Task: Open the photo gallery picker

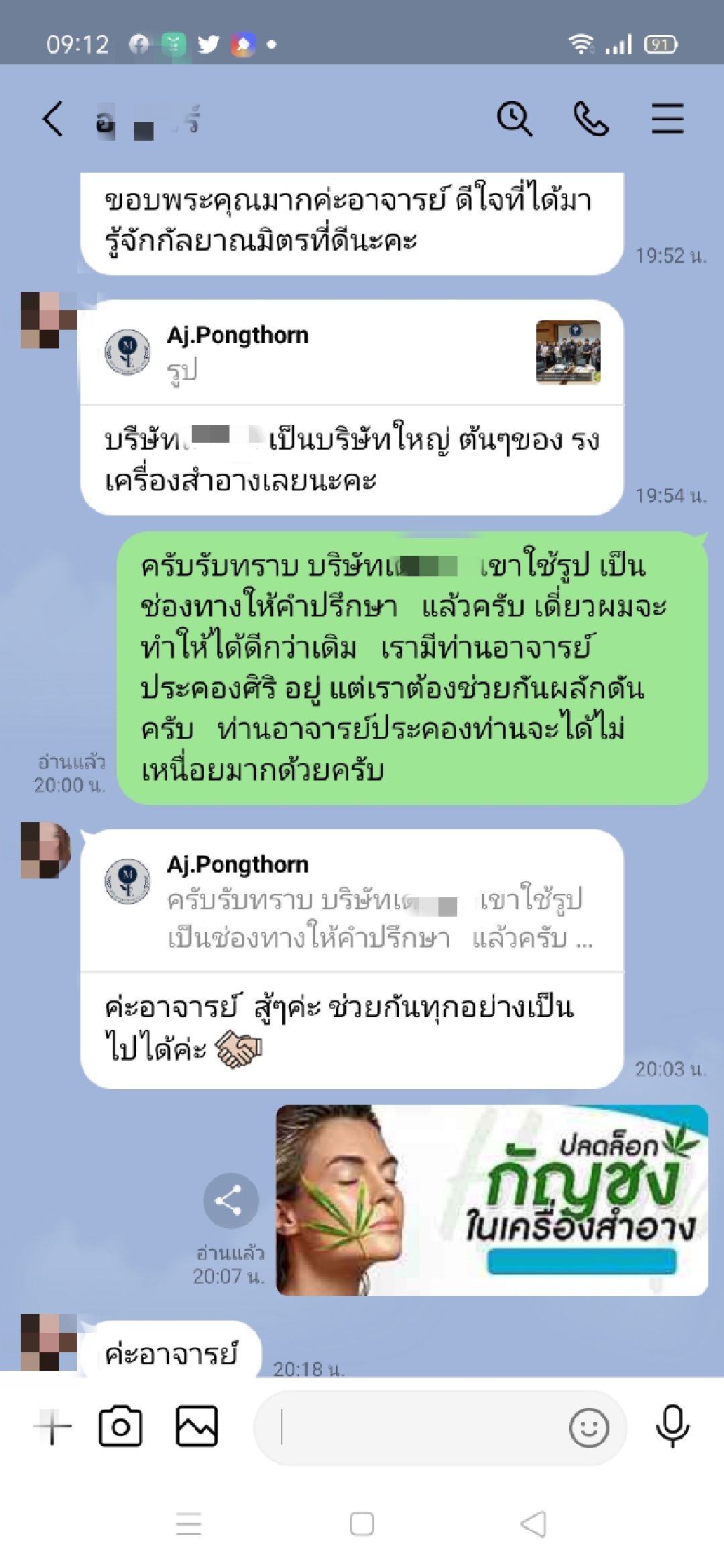Action: [x=196, y=1427]
